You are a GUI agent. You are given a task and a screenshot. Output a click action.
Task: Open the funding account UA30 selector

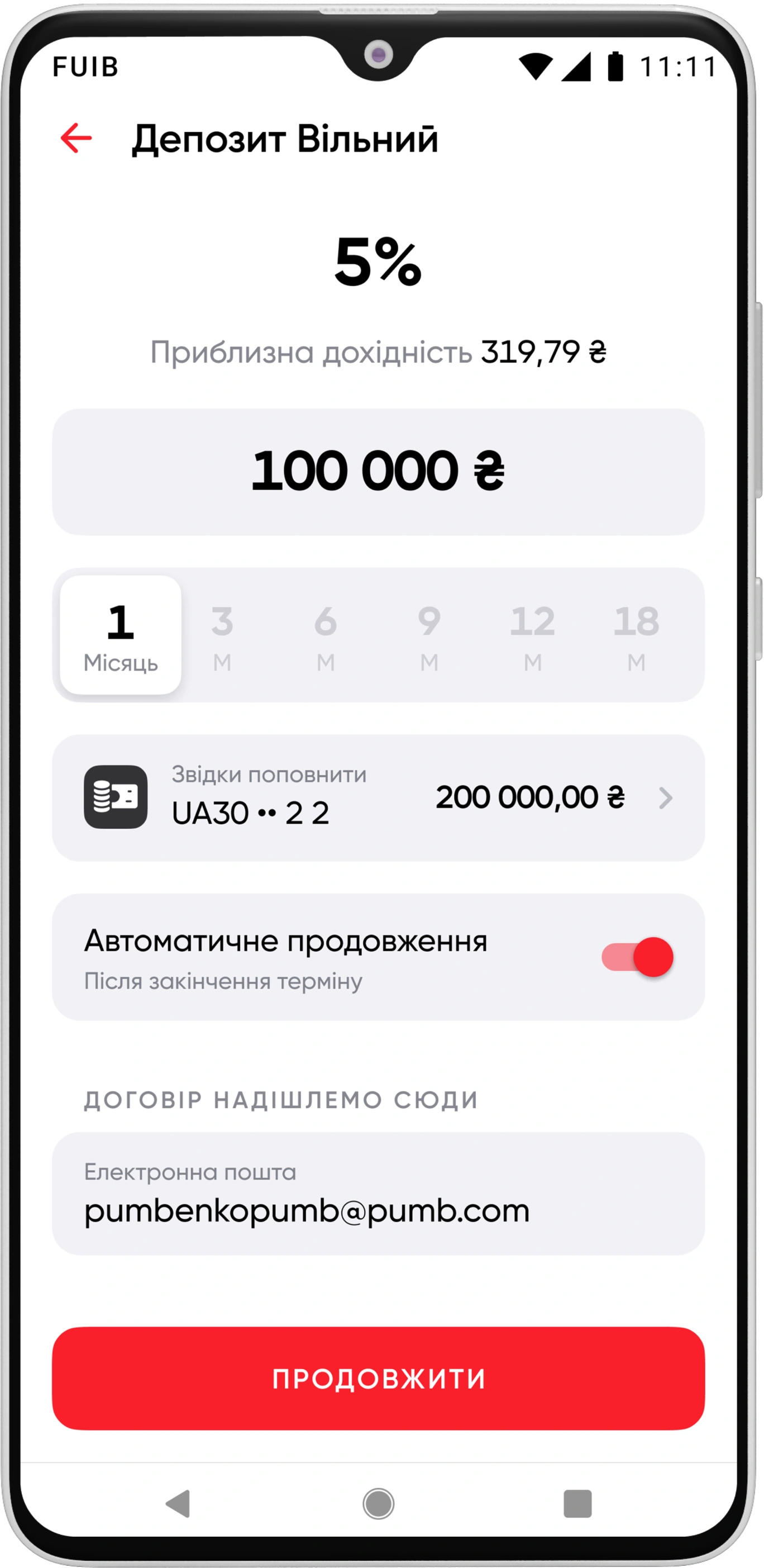pos(378,797)
